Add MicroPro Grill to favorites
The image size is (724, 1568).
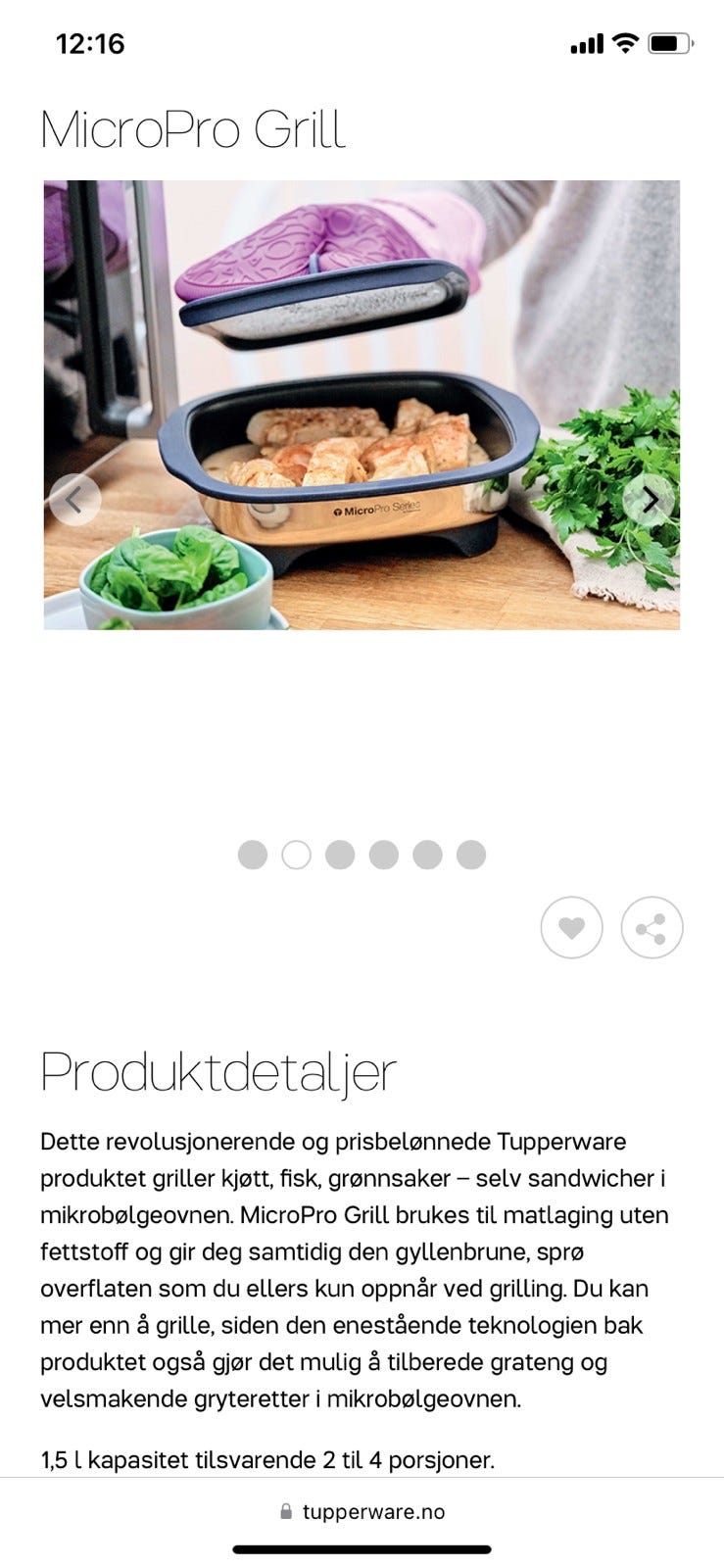(571, 927)
